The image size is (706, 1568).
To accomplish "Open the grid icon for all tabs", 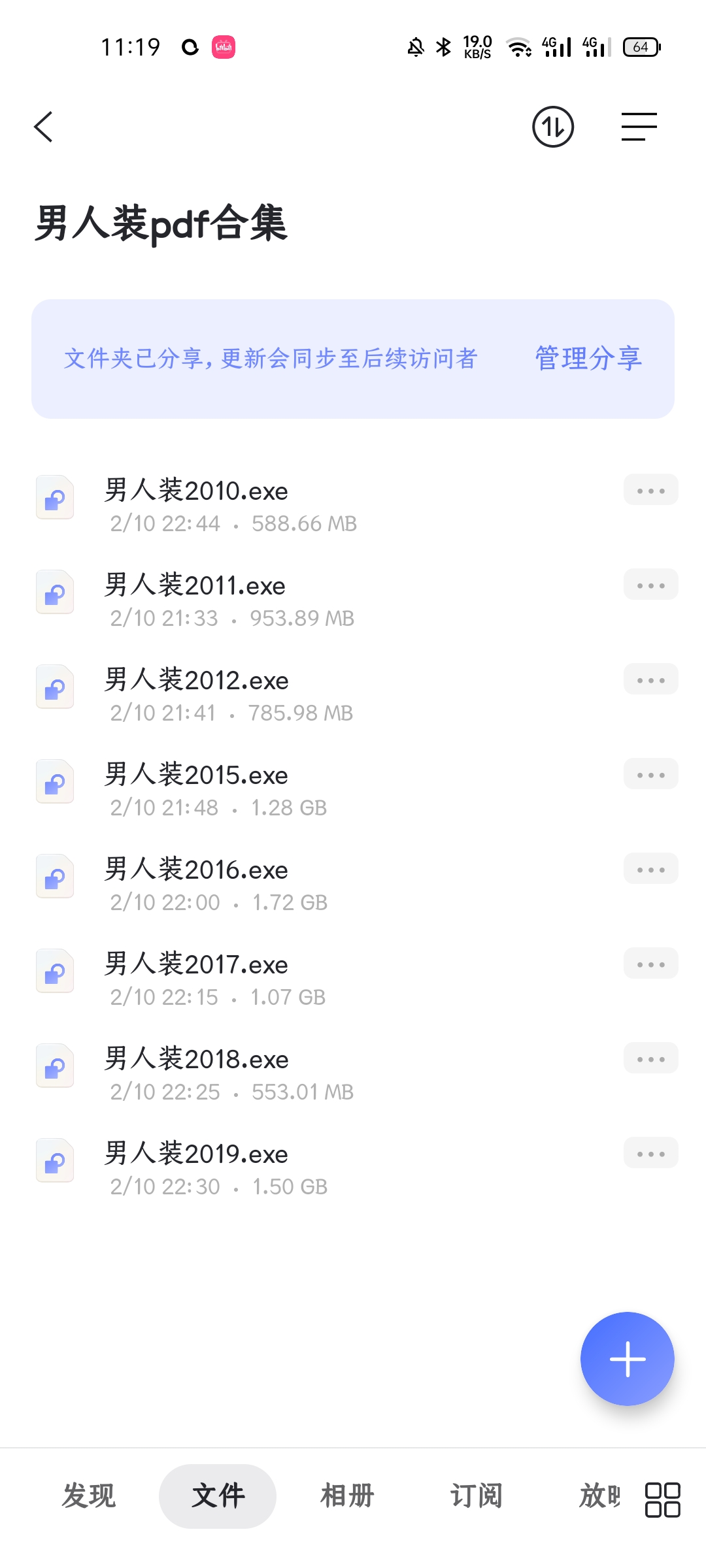I will coord(662,1499).
